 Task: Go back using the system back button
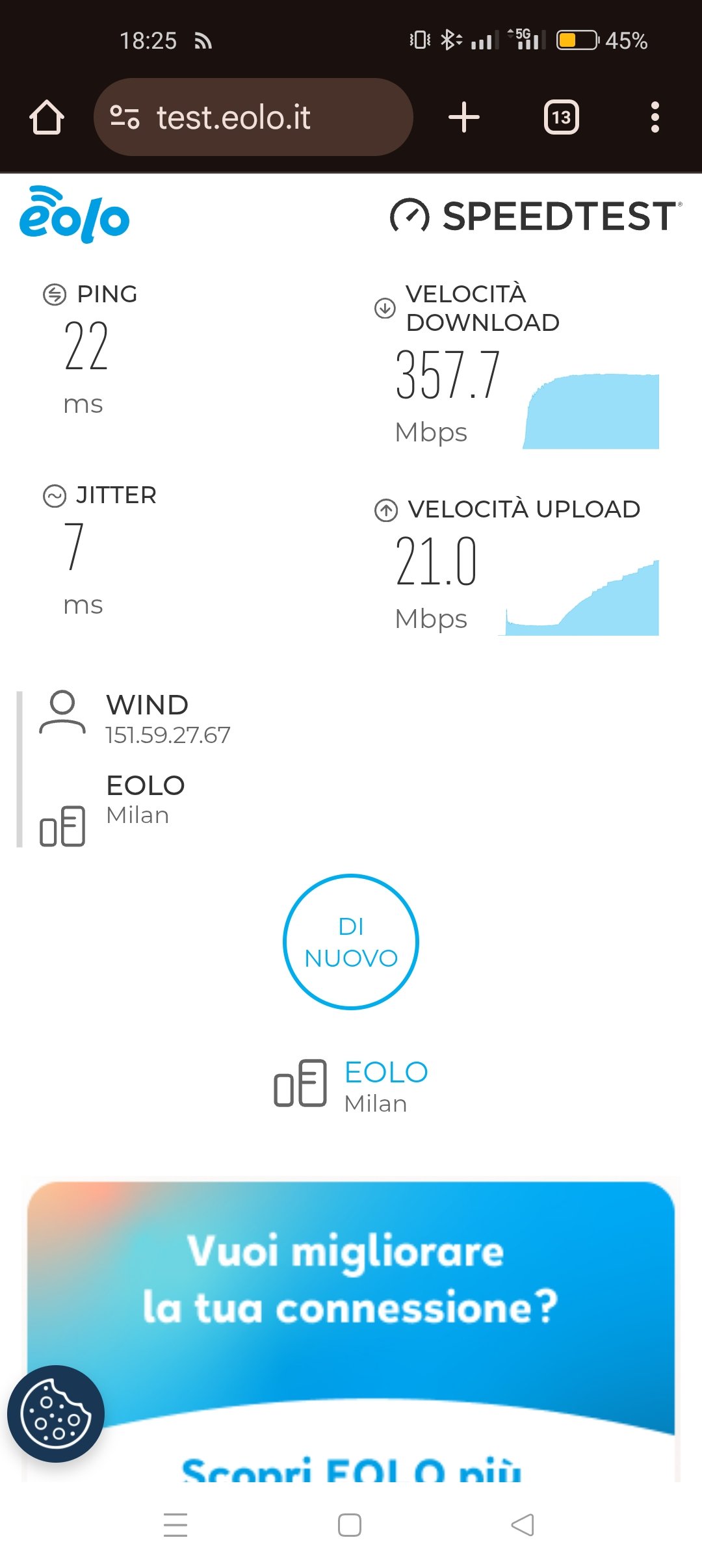pyautogui.click(x=523, y=1525)
